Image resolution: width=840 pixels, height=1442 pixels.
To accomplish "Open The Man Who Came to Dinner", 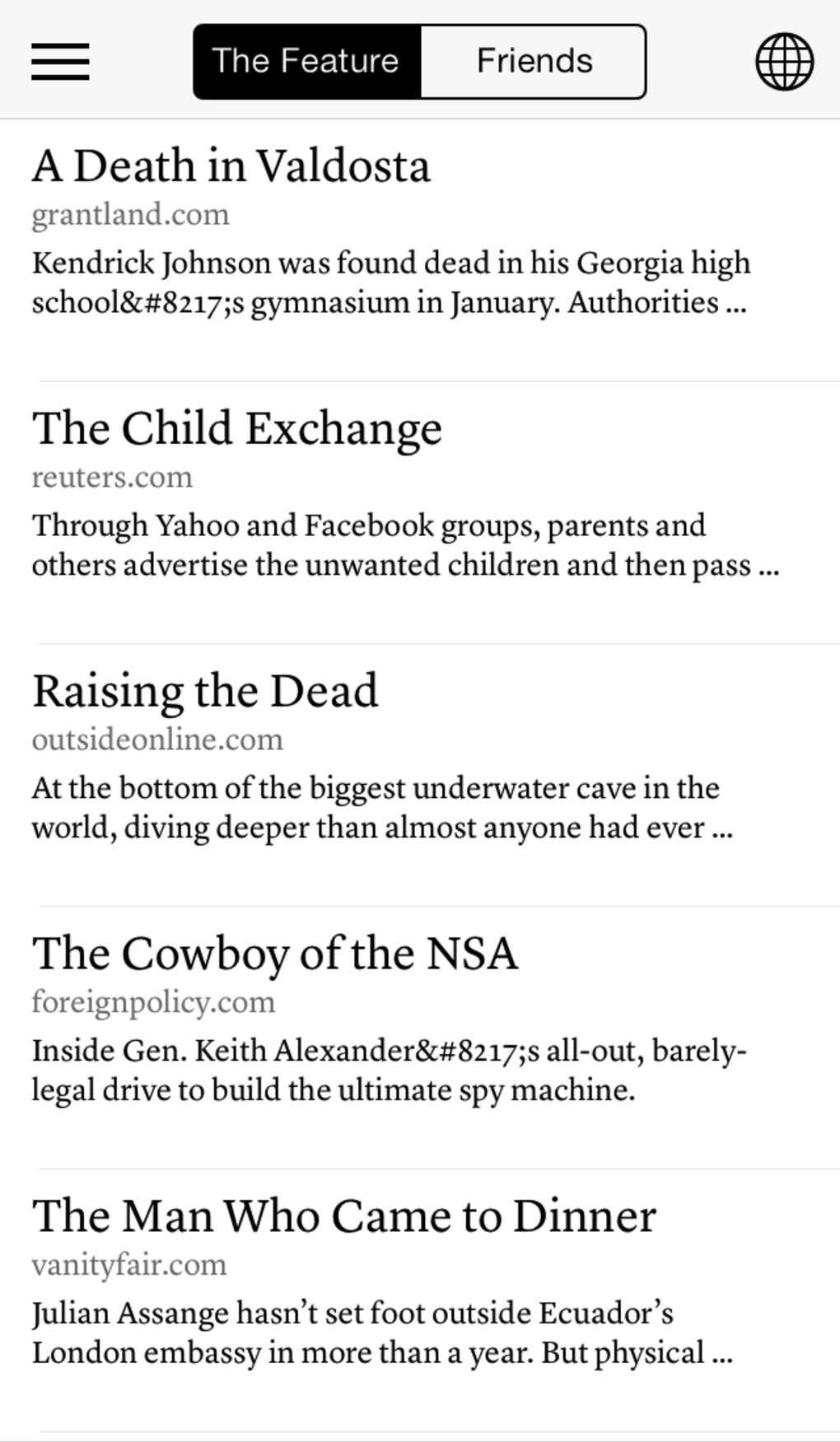I will point(420,1301).
